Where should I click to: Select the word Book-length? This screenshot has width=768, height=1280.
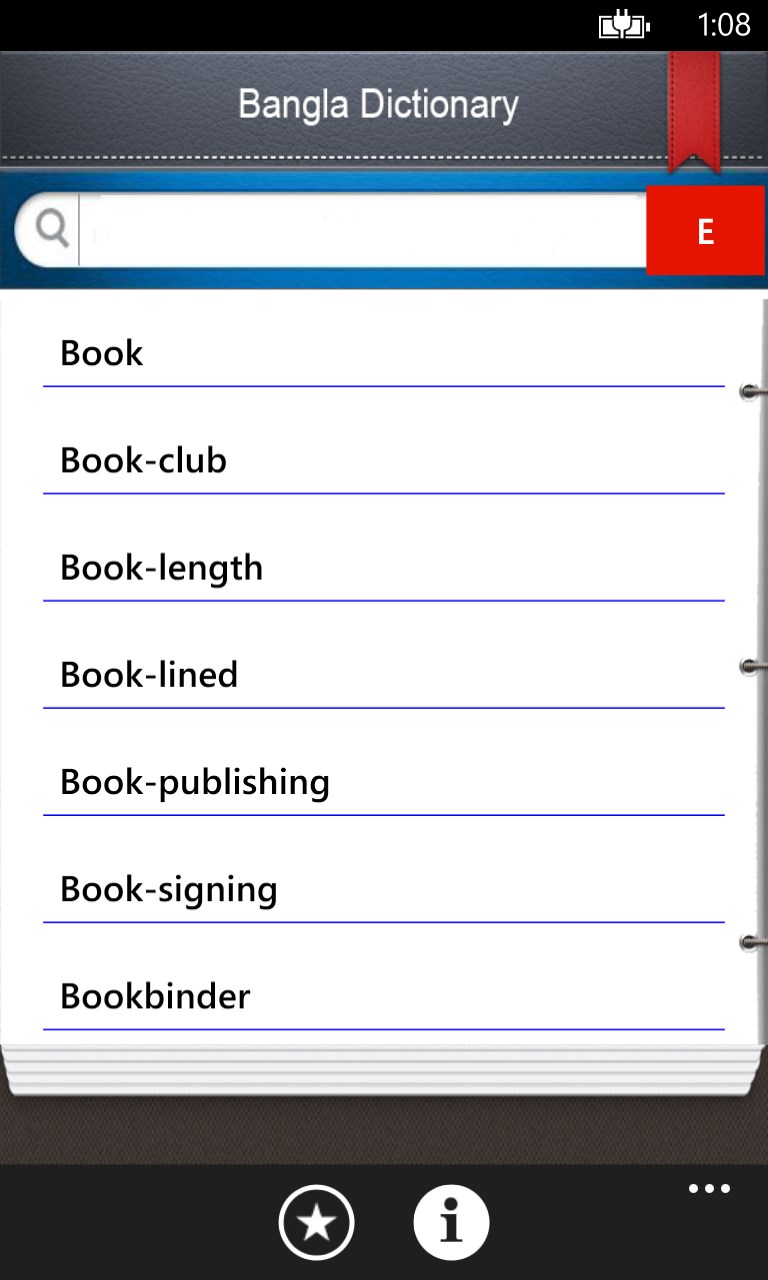(162, 568)
